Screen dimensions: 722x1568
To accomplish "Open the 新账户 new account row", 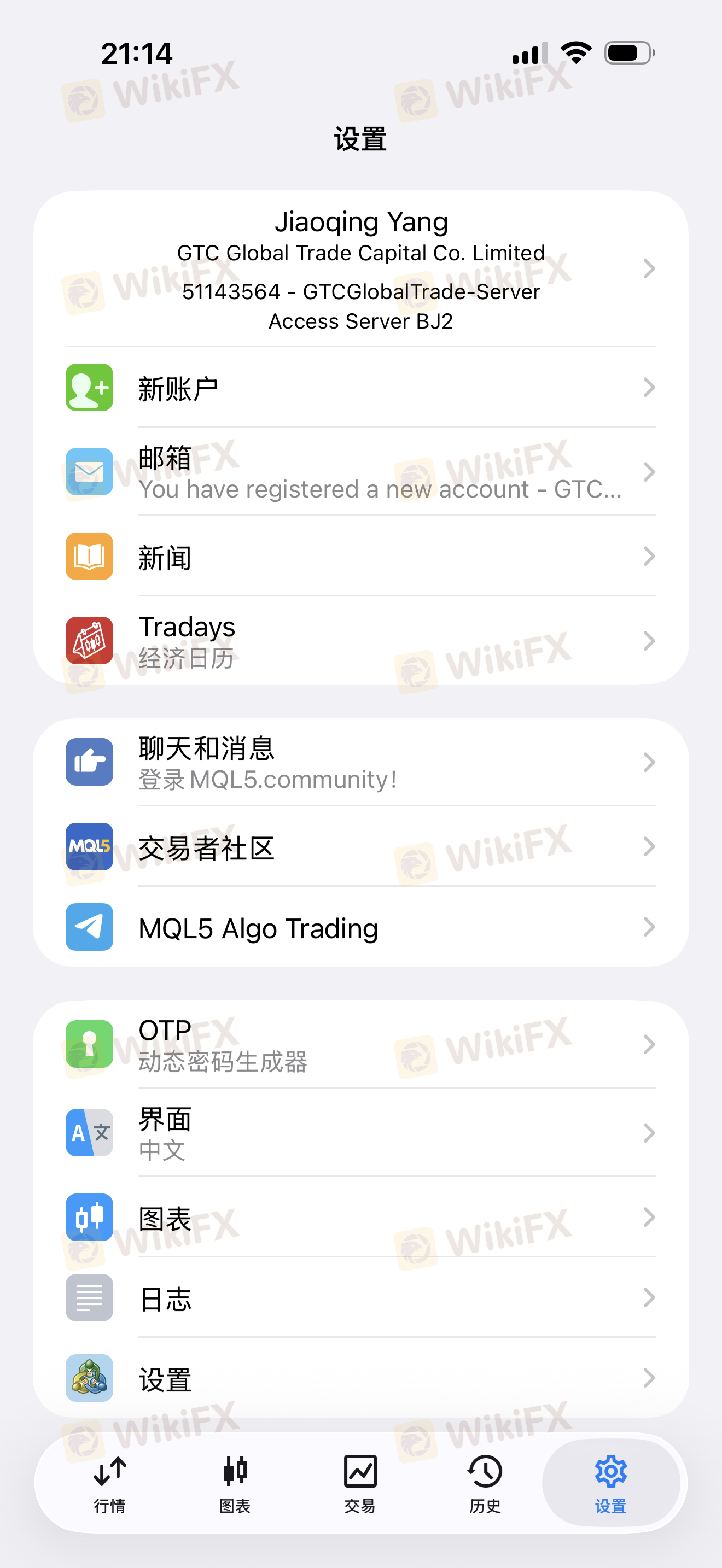I will click(x=361, y=388).
